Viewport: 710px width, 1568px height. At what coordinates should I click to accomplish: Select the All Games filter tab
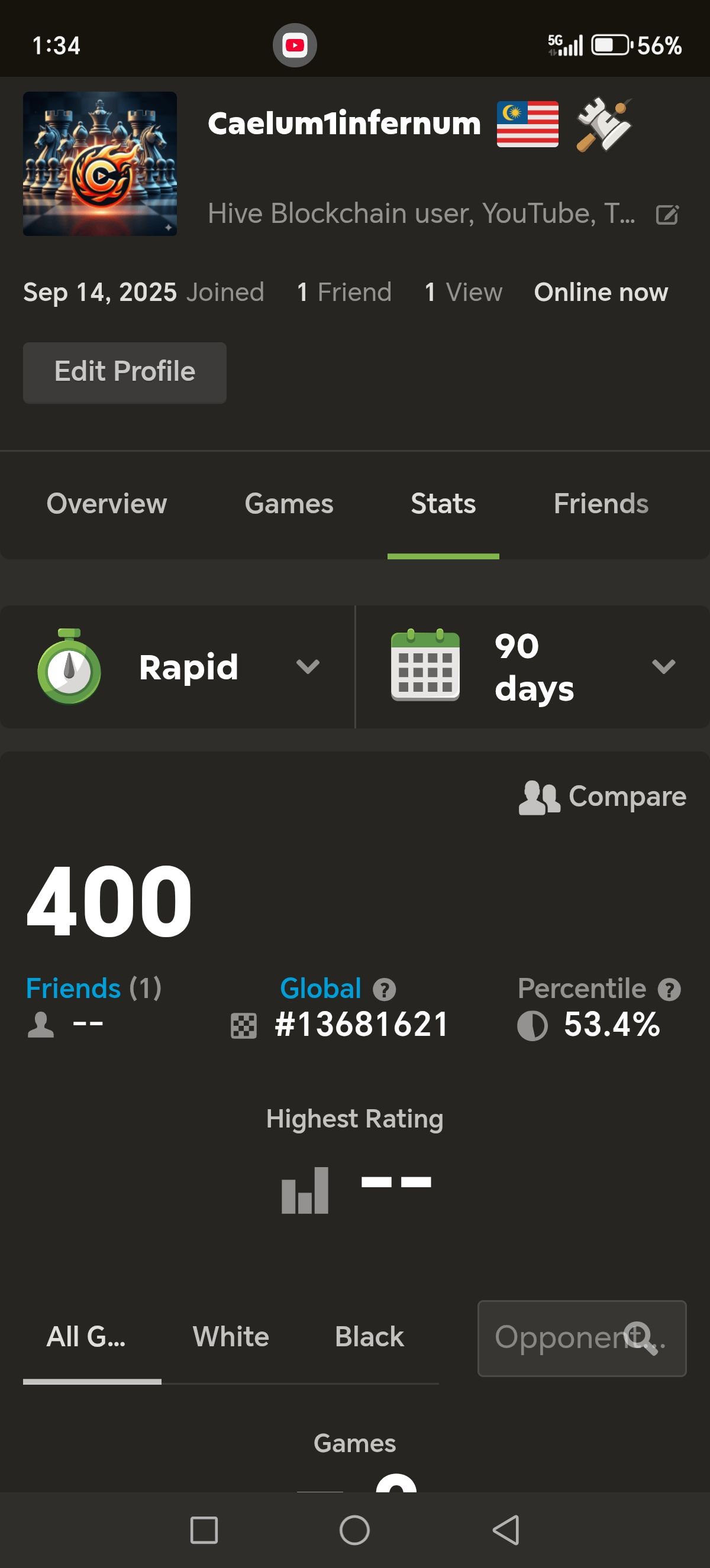coord(86,1337)
